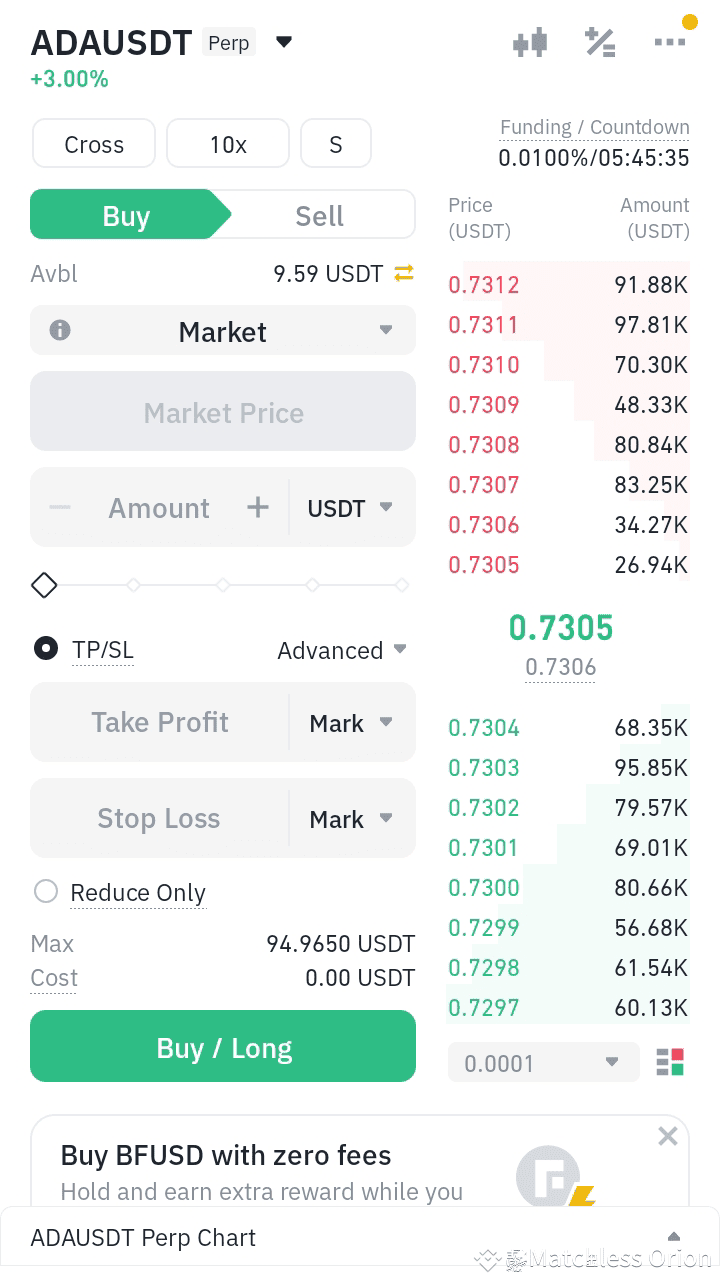This screenshot has width=720, height=1281.
Task: Open the Funding / Countdown details
Action: (594, 127)
